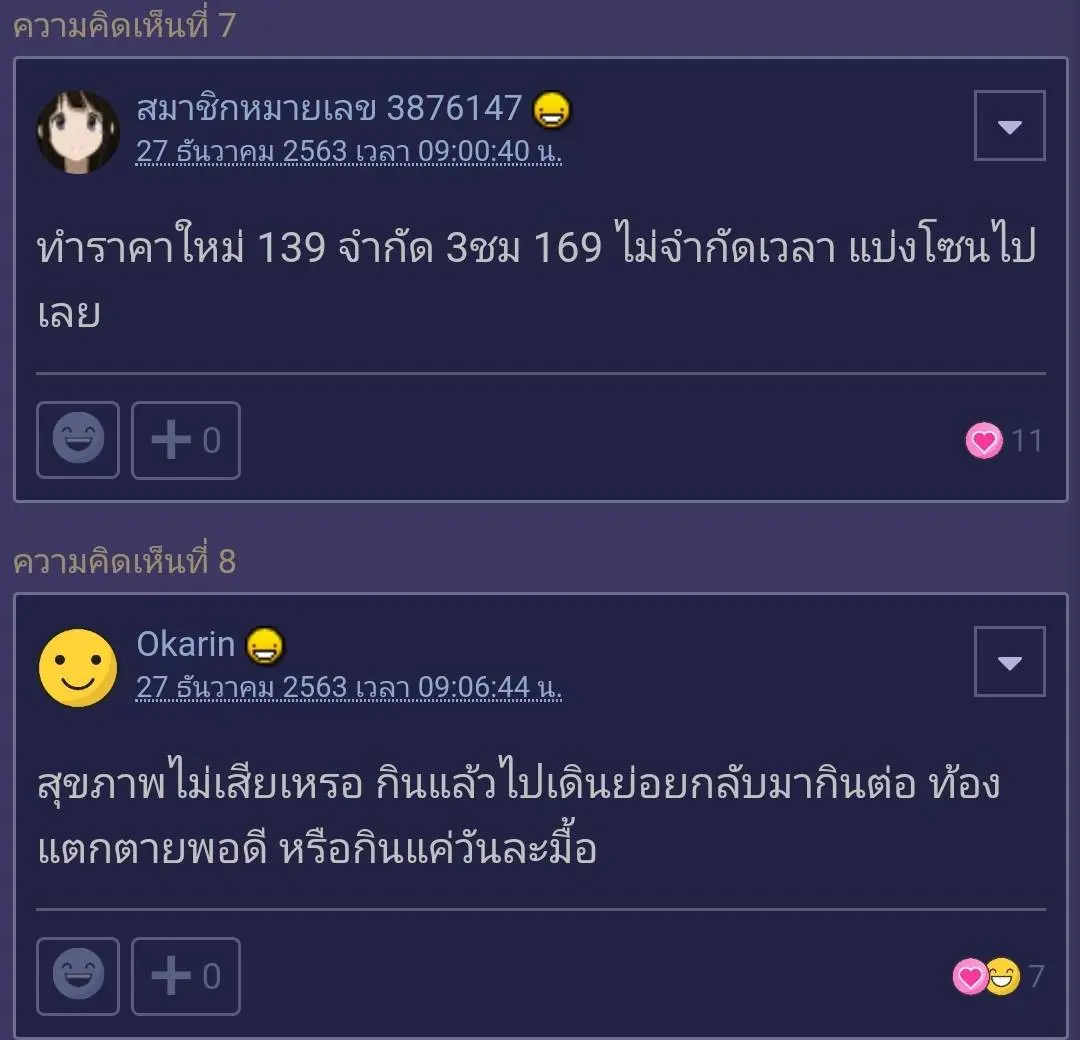Tap the timestamp 09:06:44 on comment 8
Screen dimensions: 1080x1040
coord(348,687)
